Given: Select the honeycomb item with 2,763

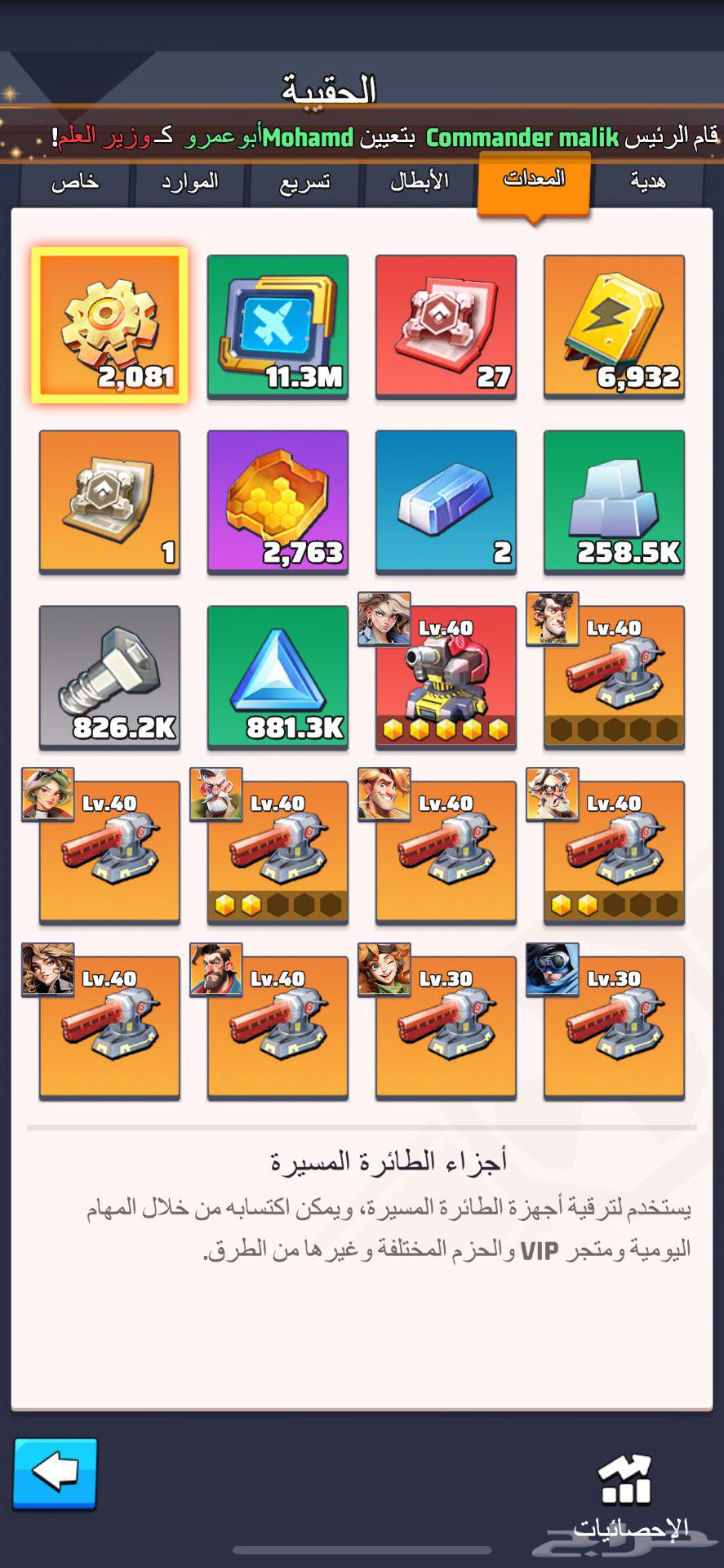Looking at the screenshot, I should point(278,501).
